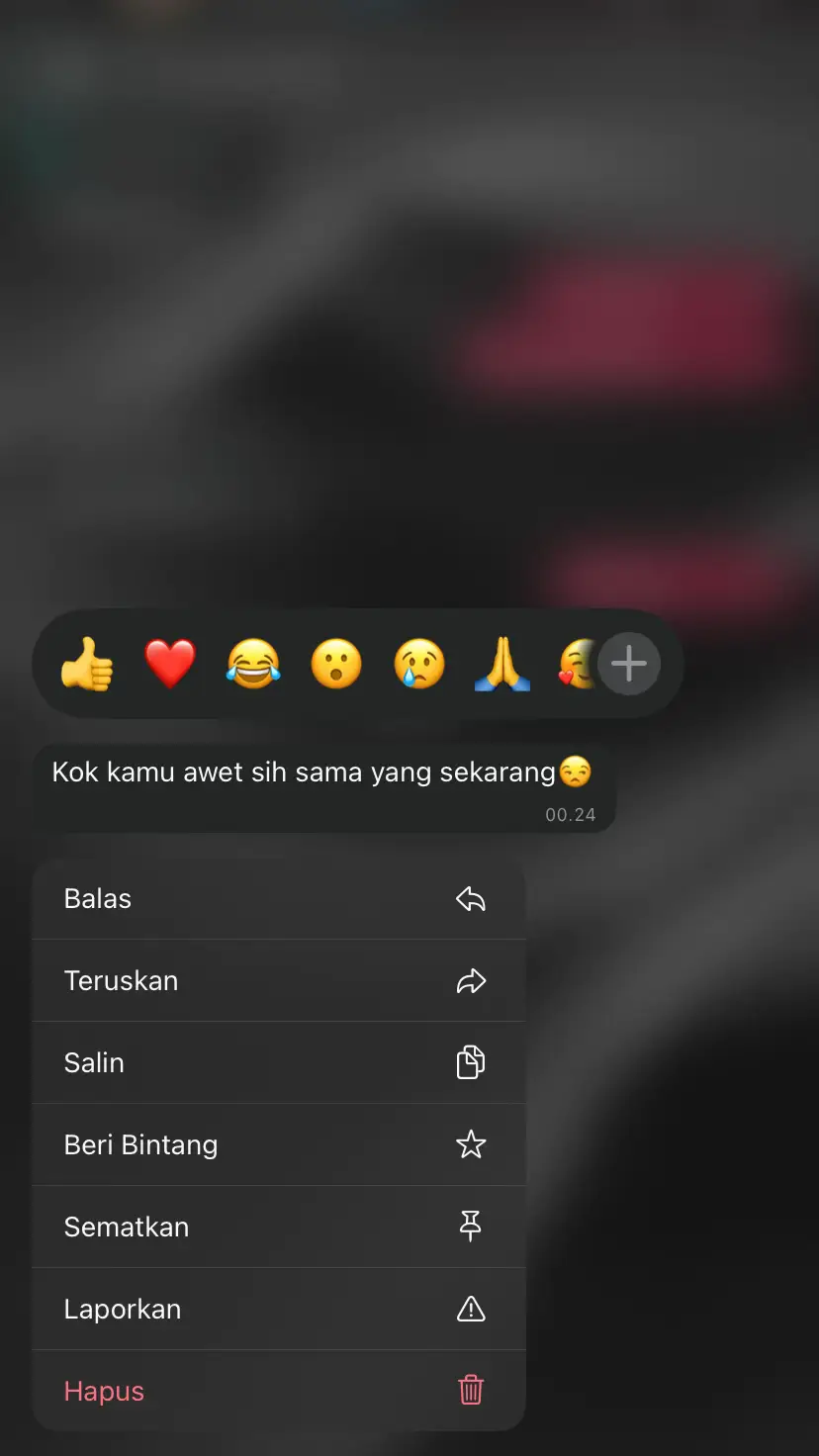Choose Salin to copy the message text
This screenshot has height=1456, width=819.
(94, 1061)
